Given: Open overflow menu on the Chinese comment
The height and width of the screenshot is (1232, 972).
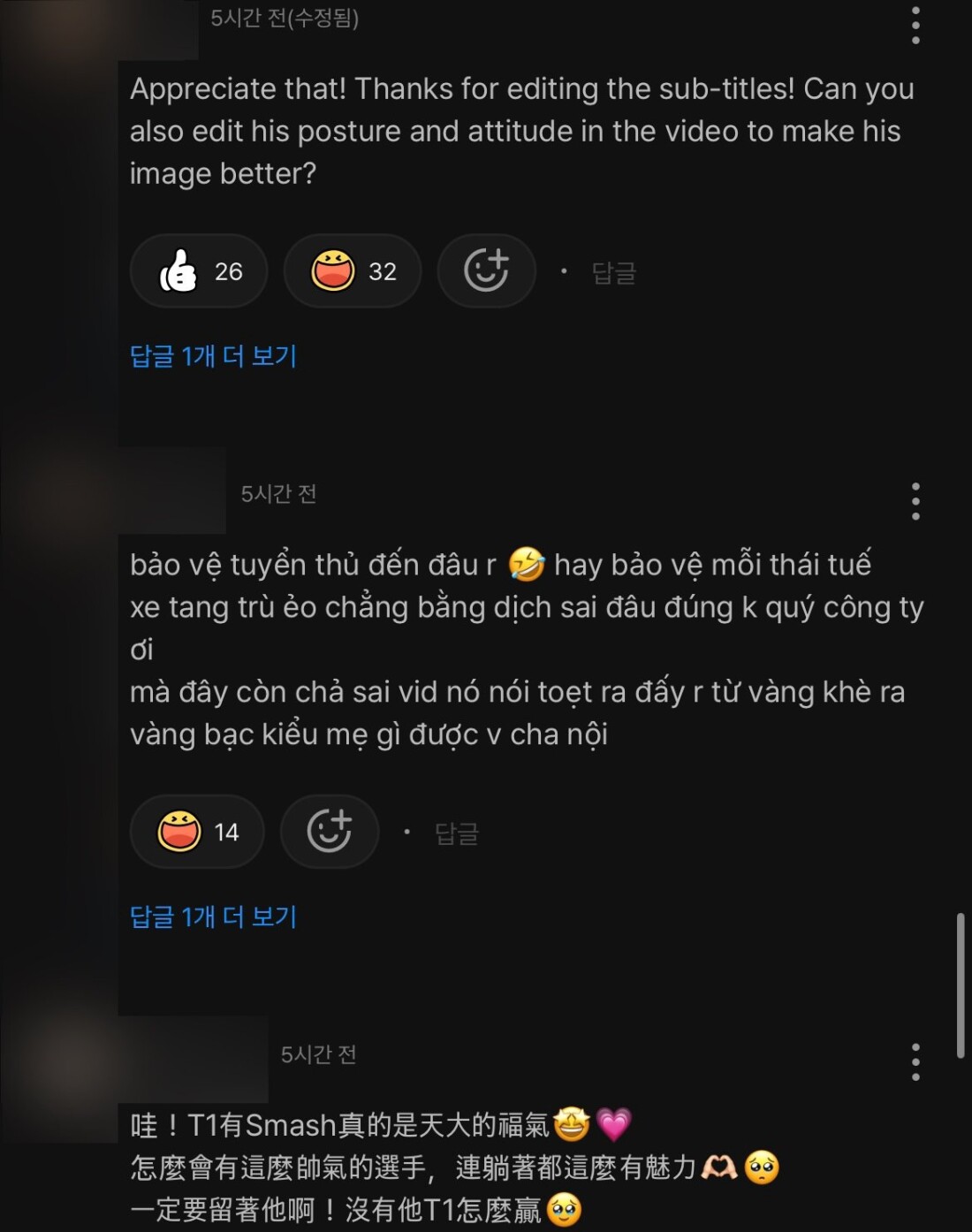Looking at the screenshot, I should 915,1061.
